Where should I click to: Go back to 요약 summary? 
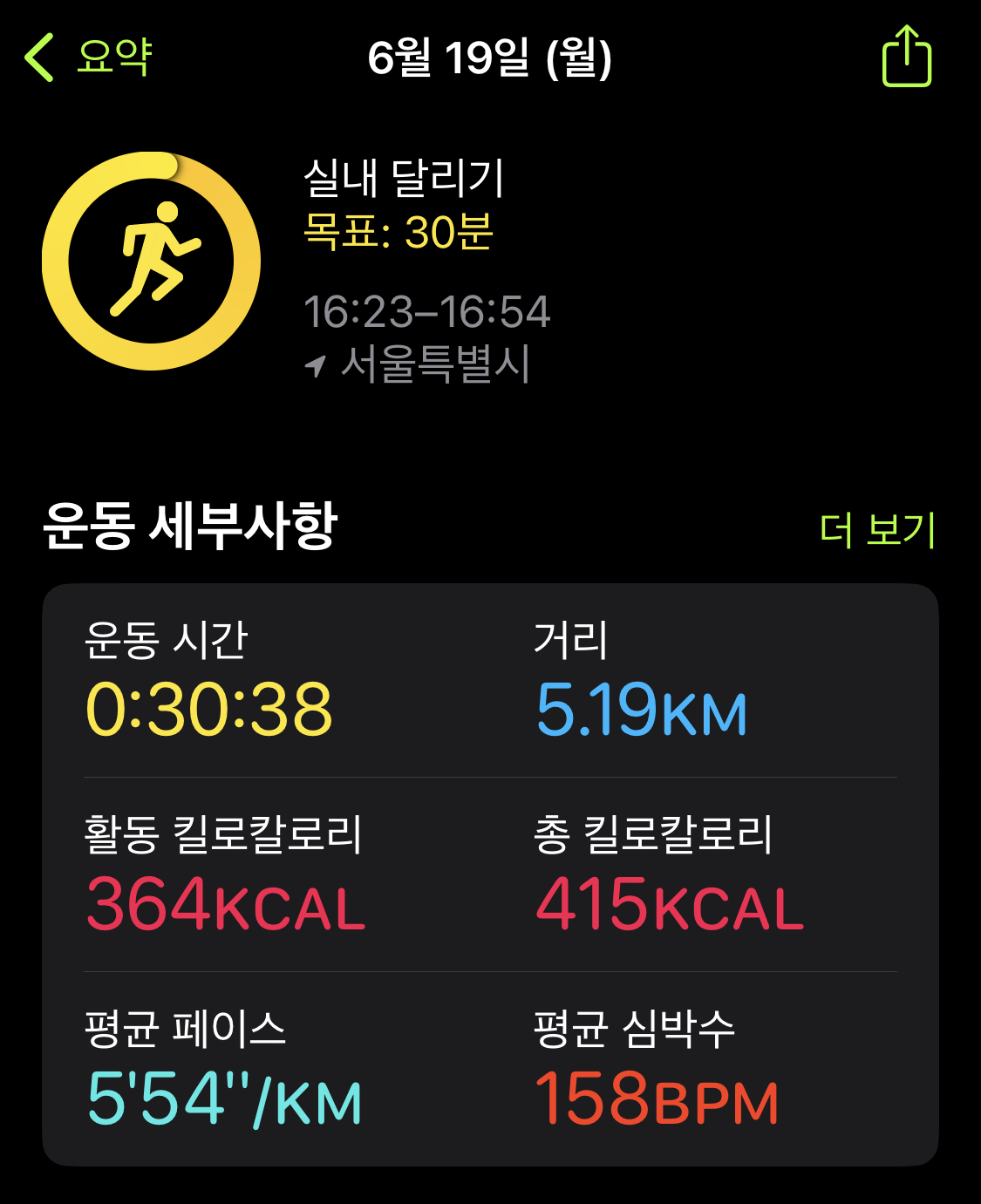89,58
